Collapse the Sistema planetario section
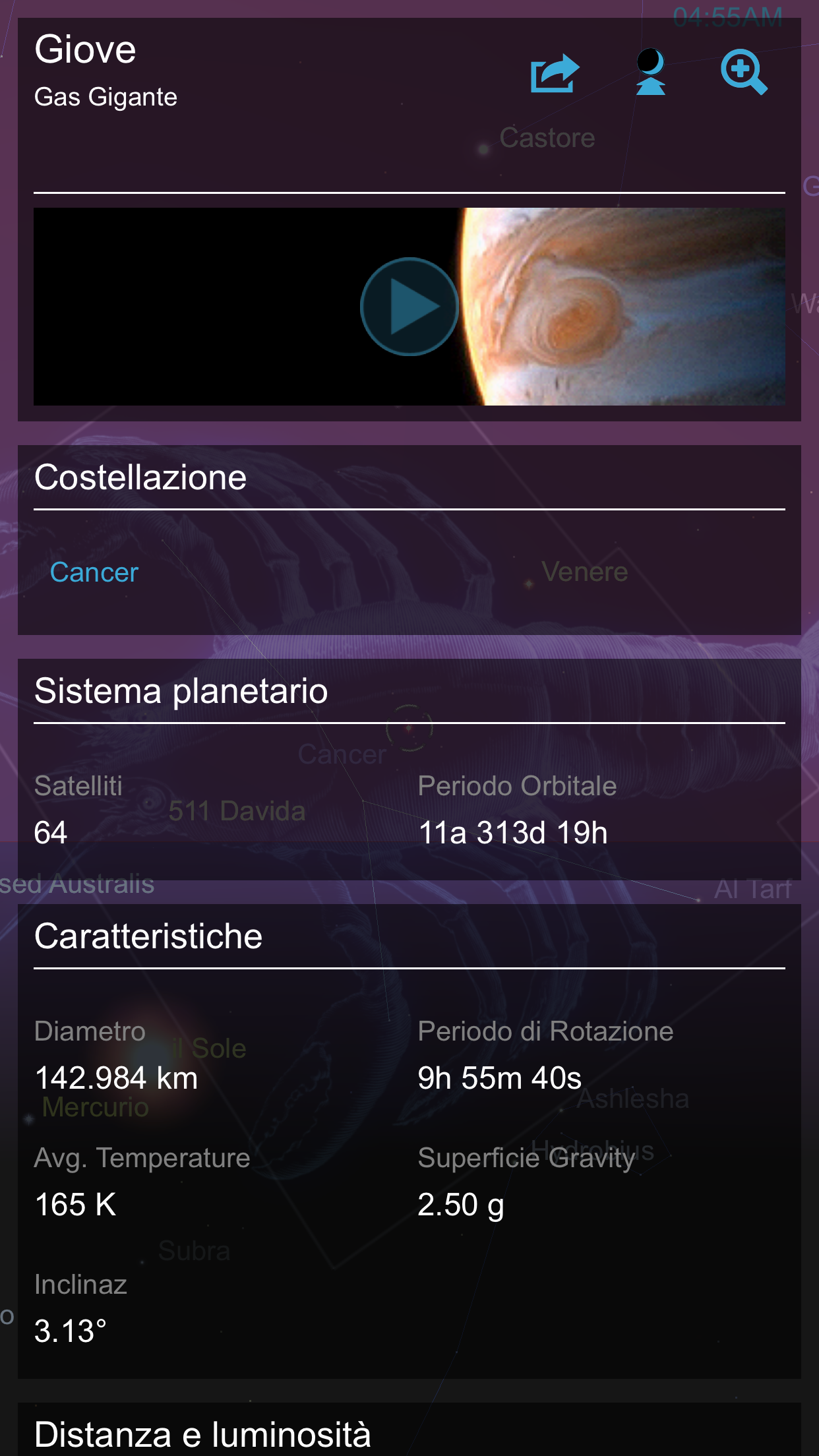 click(x=181, y=691)
